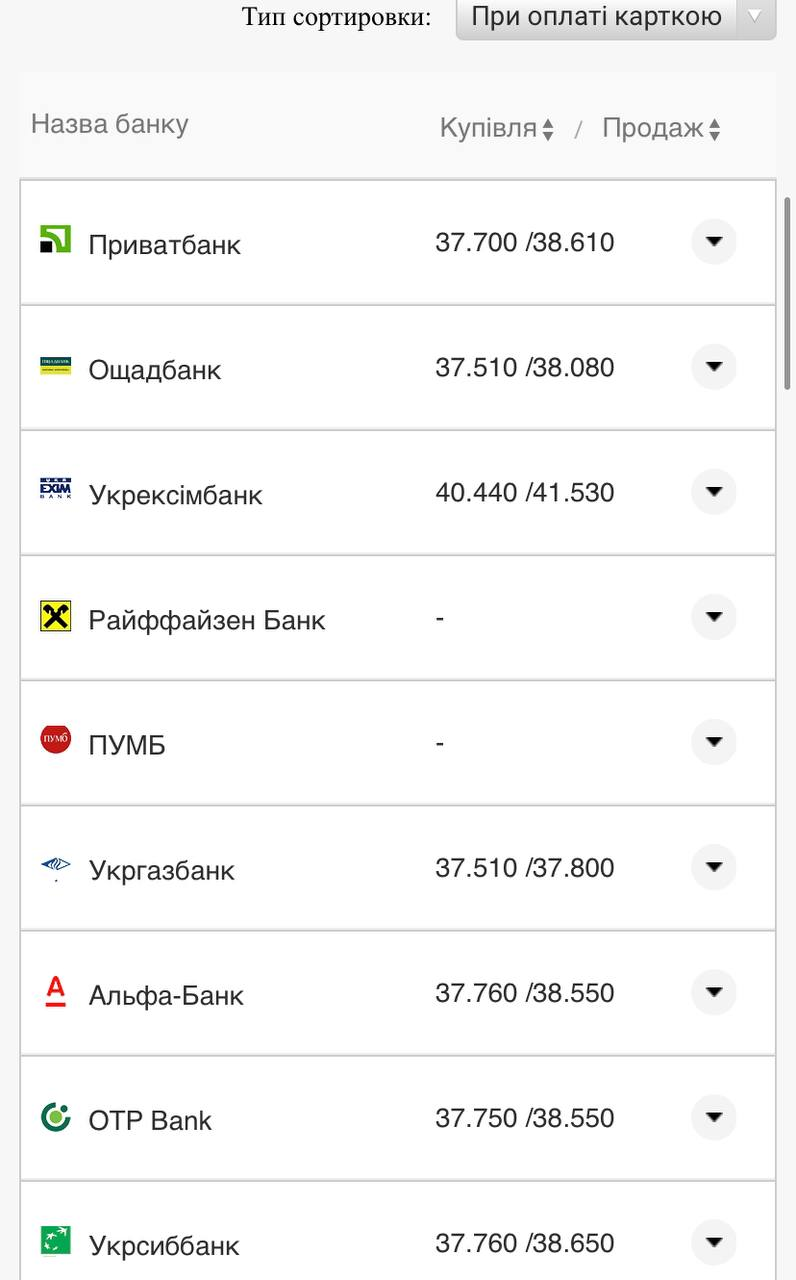Expand Укргазбанк rate details
The image size is (796, 1280).
point(713,867)
